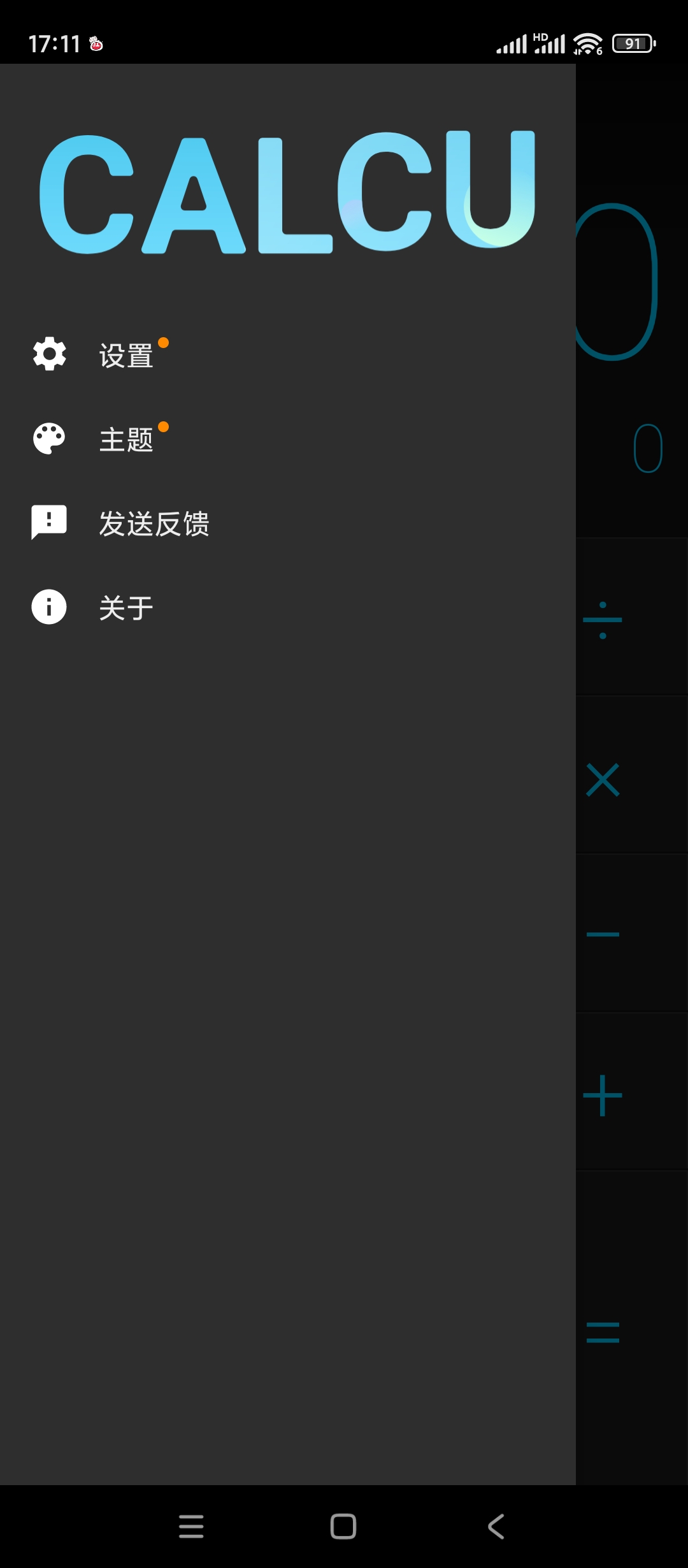Select 发送反馈 (Send feedback)
The width and height of the screenshot is (688, 1568).
click(x=154, y=523)
